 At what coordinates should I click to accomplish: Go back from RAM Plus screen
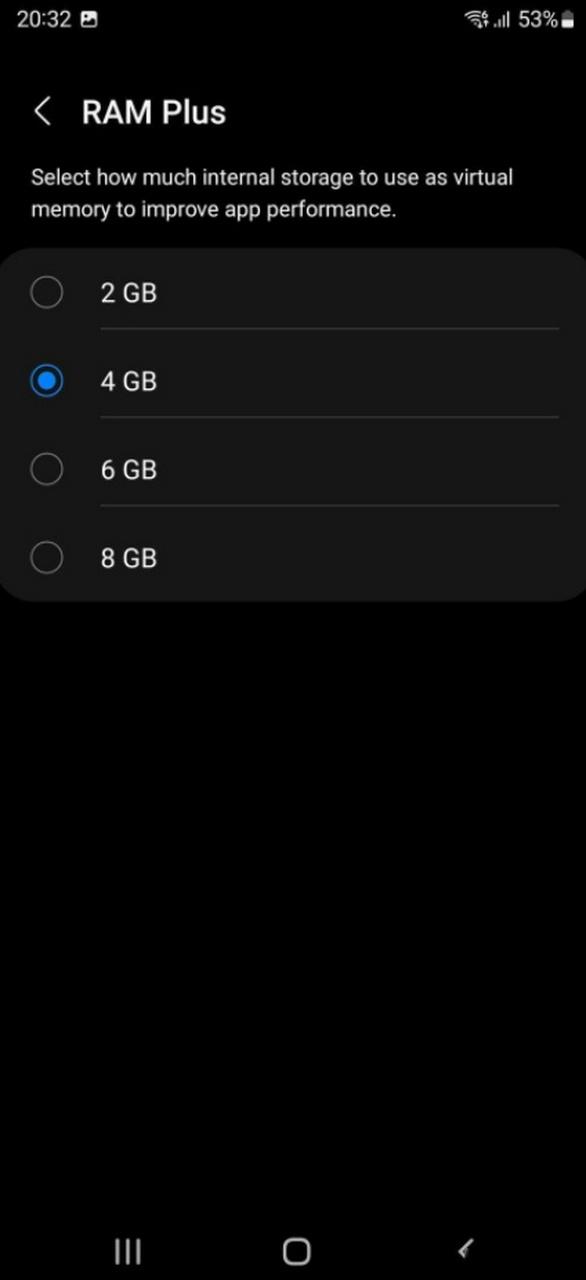pyautogui.click(x=43, y=112)
